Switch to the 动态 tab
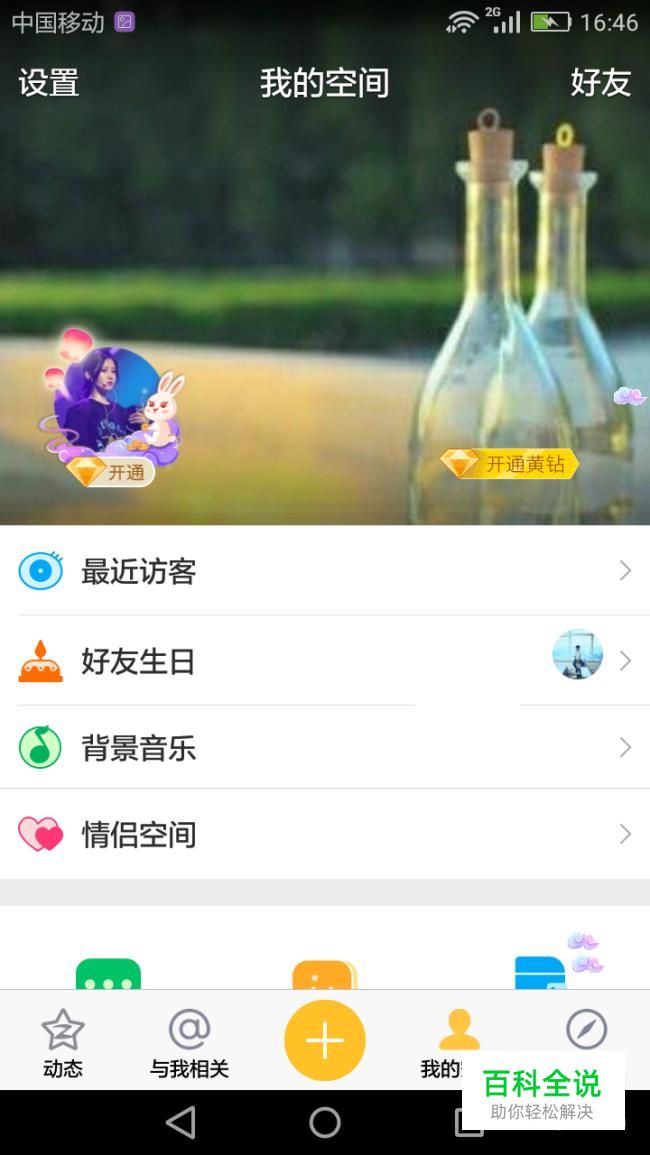 coord(63,1043)
